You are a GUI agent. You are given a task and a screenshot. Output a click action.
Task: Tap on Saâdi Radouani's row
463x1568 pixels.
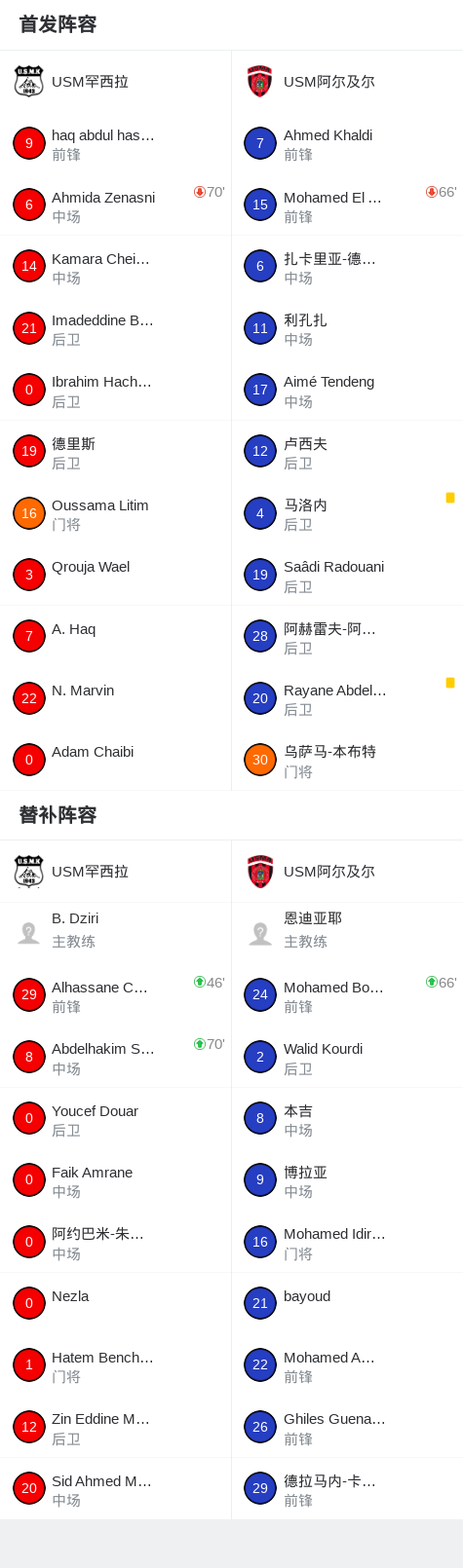pyautogui.click(x=347, y=575)
